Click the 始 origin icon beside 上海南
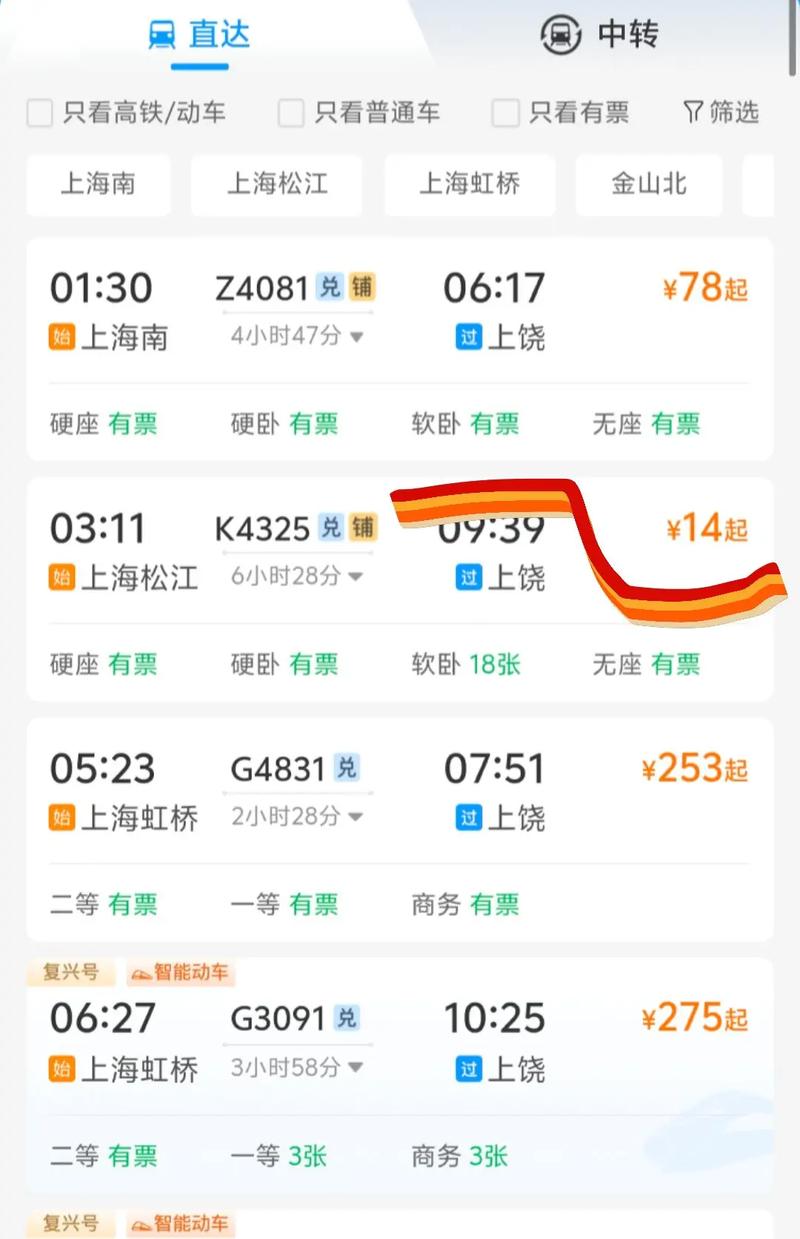Viewport: 800px width, 1239px height. 61,338
